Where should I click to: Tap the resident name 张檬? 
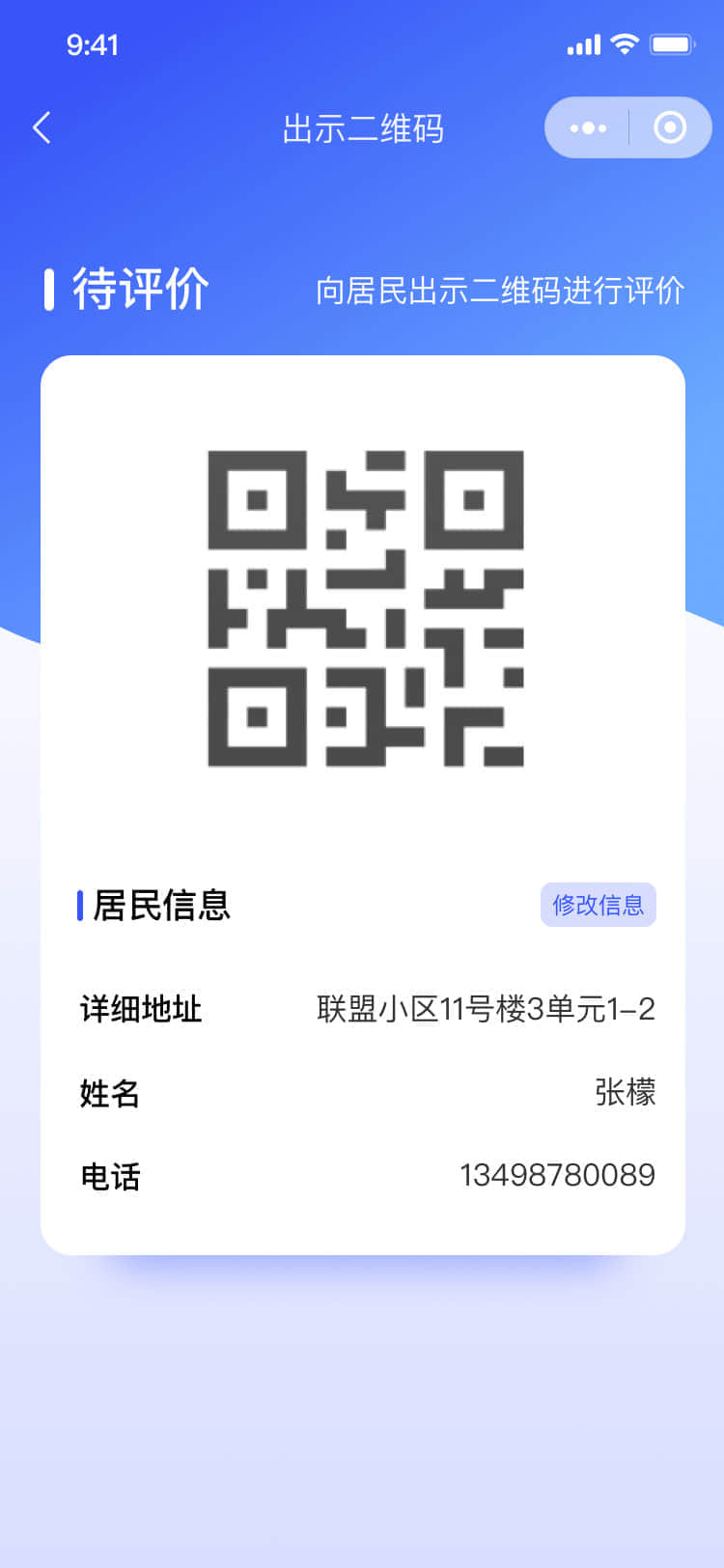click(x=625, y=1092)
